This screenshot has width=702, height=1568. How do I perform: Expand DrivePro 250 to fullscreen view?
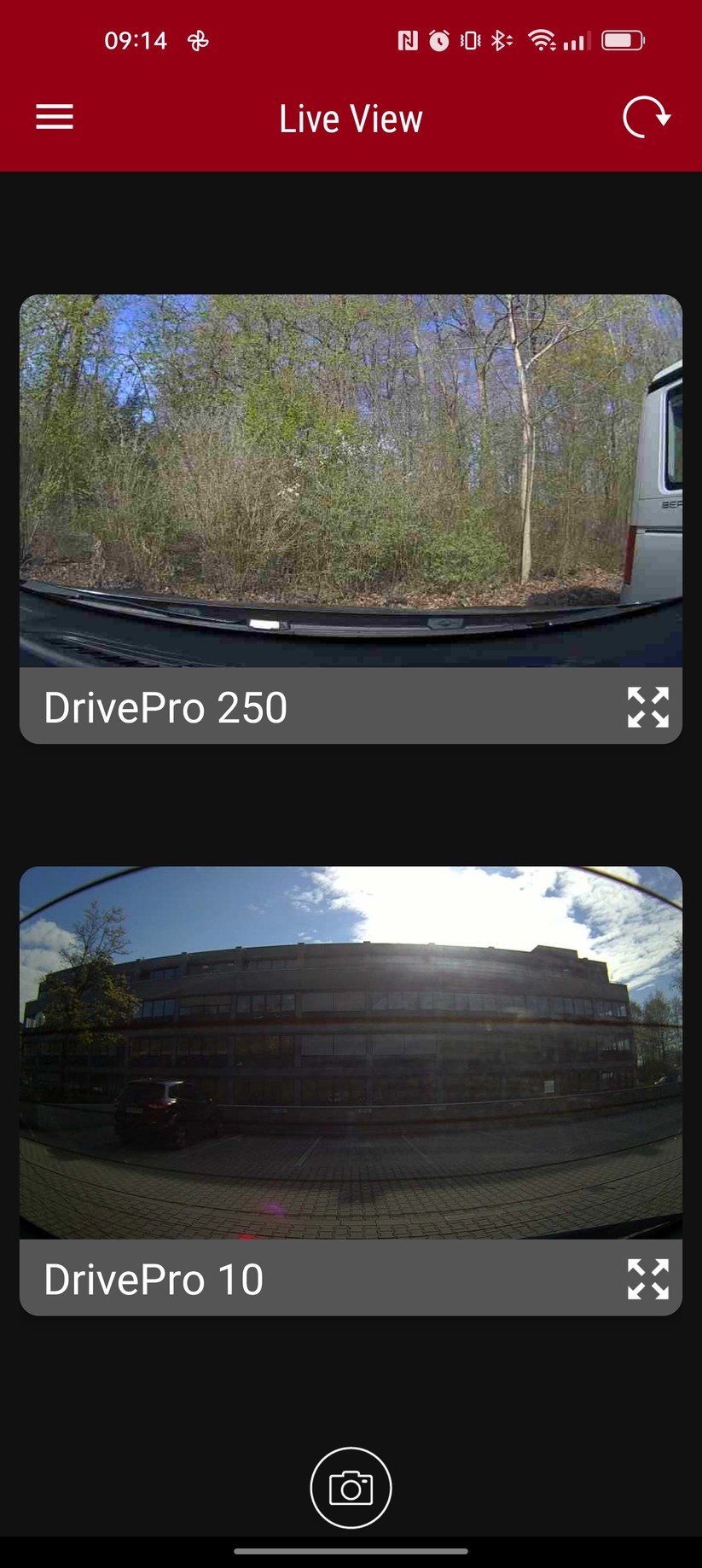[647, 706]
